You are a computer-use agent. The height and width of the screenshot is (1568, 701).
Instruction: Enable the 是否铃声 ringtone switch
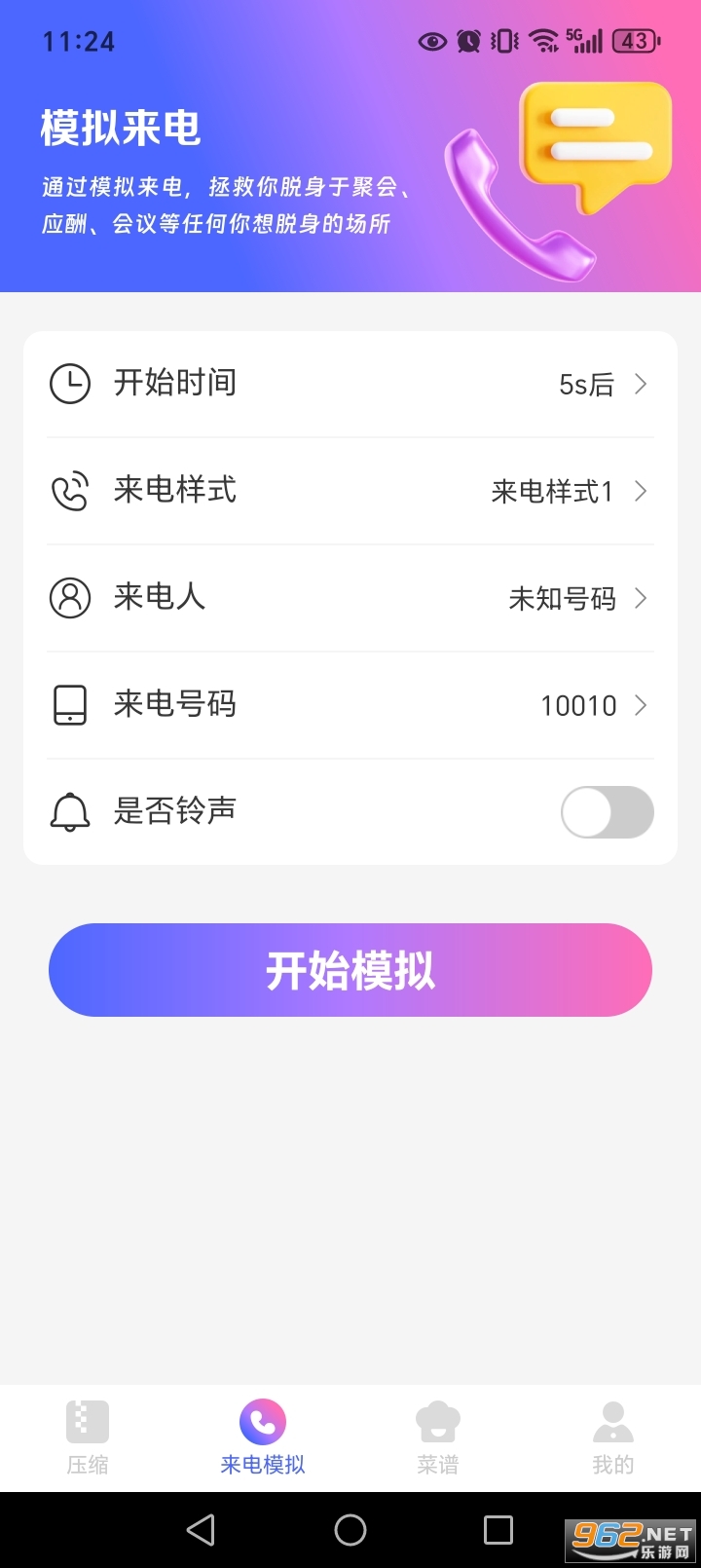click(607, 811)
